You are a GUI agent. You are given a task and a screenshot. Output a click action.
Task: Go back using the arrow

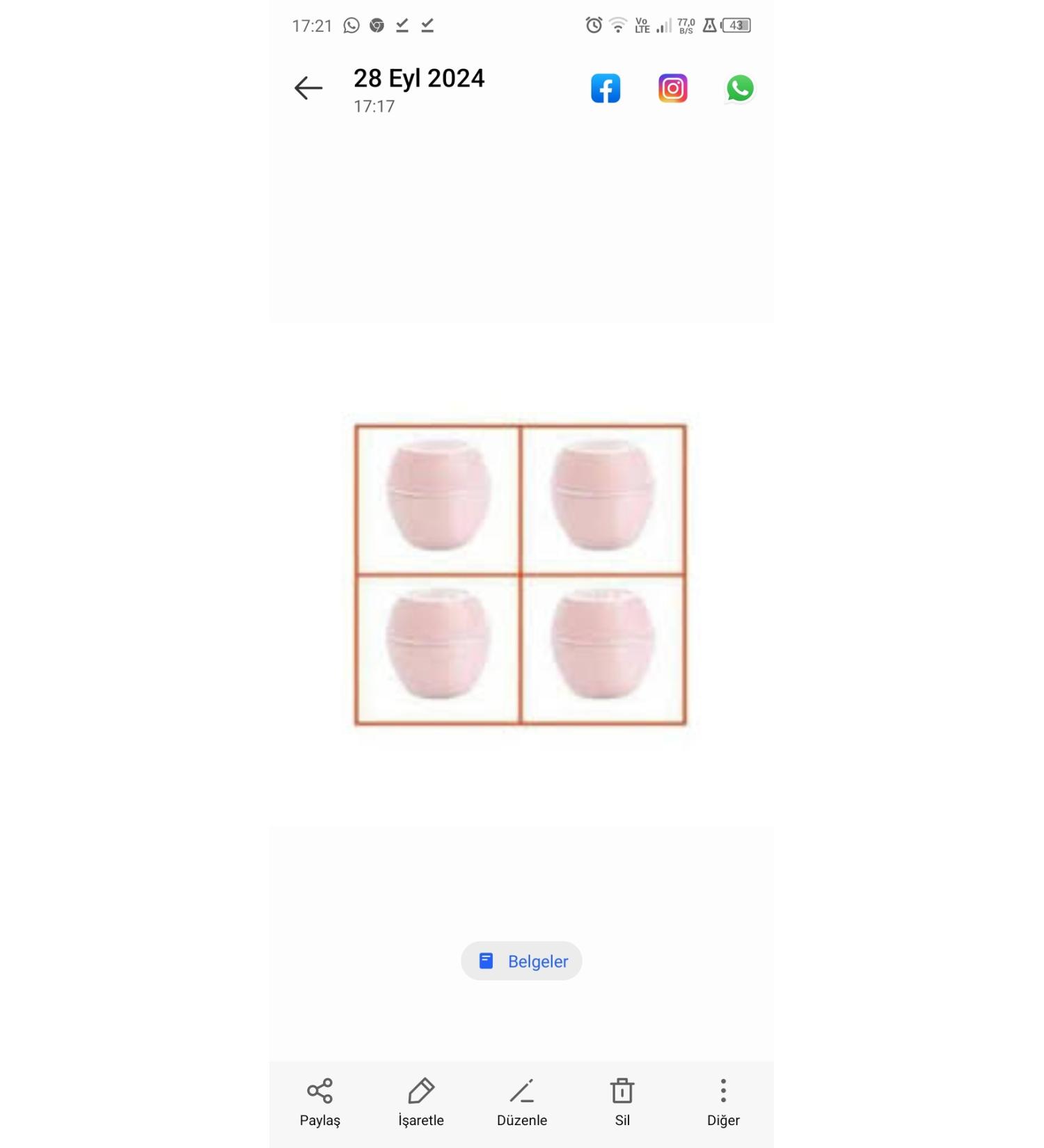(x=308, y=88)
